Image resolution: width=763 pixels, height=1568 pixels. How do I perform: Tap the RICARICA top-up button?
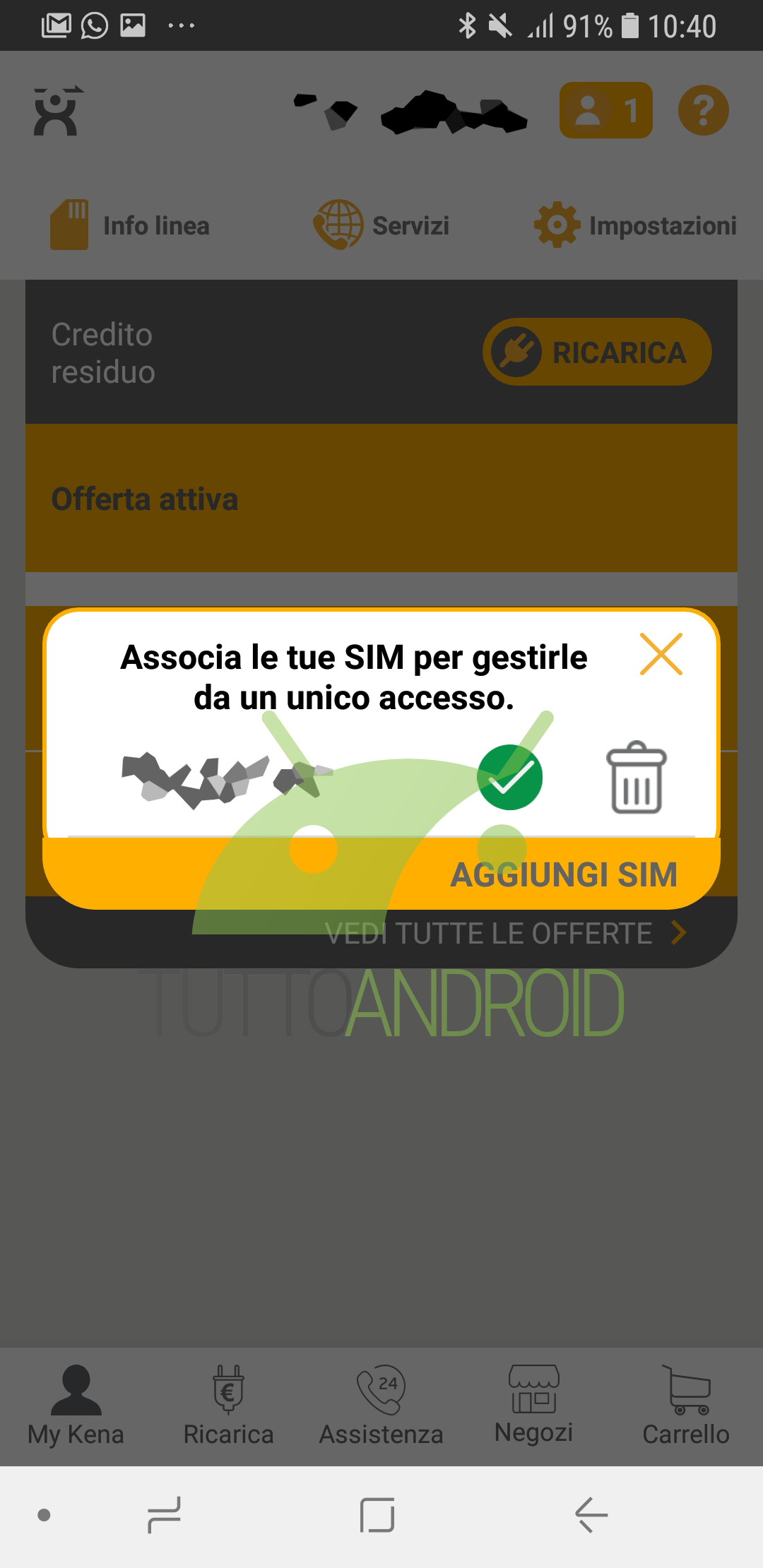[597, 352]
